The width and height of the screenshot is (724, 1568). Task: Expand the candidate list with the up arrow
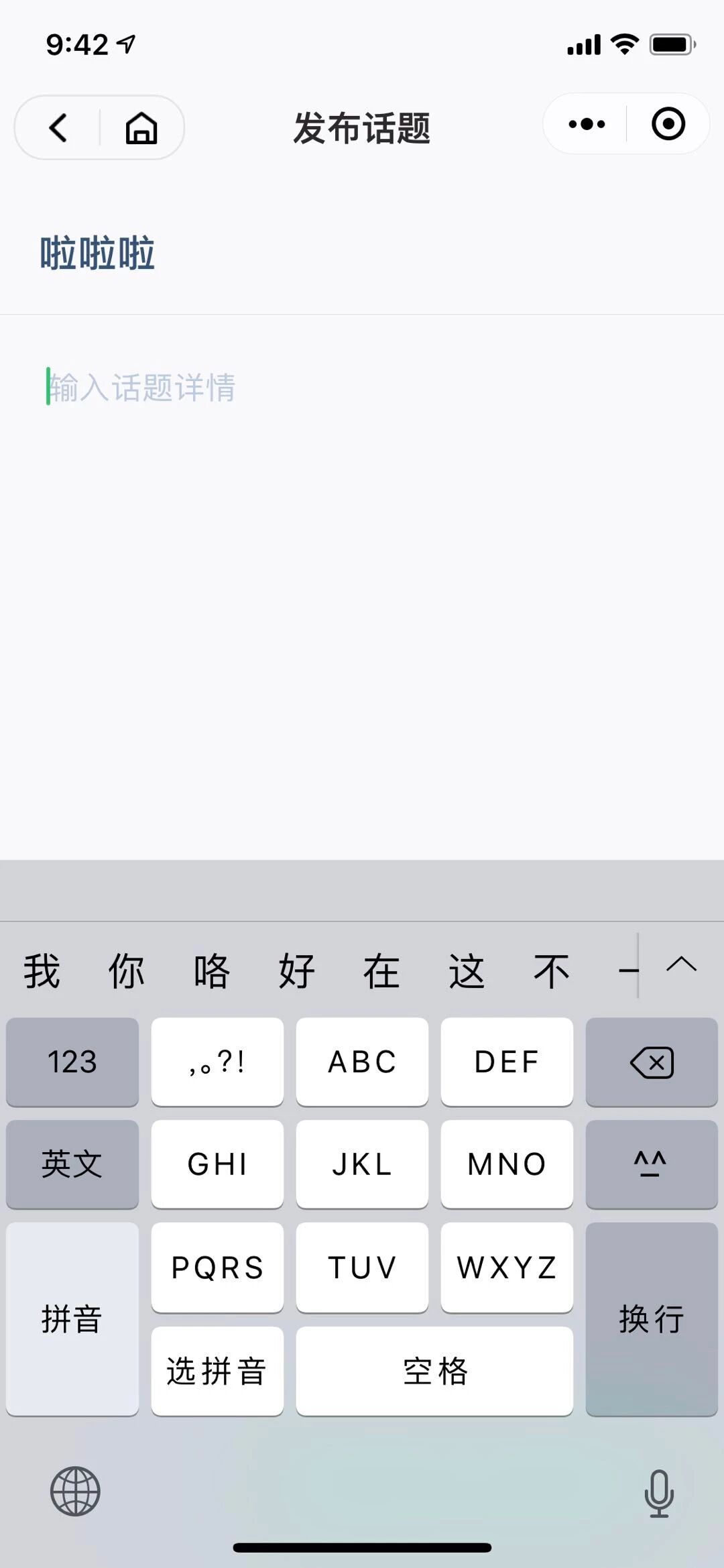[681, 966]
